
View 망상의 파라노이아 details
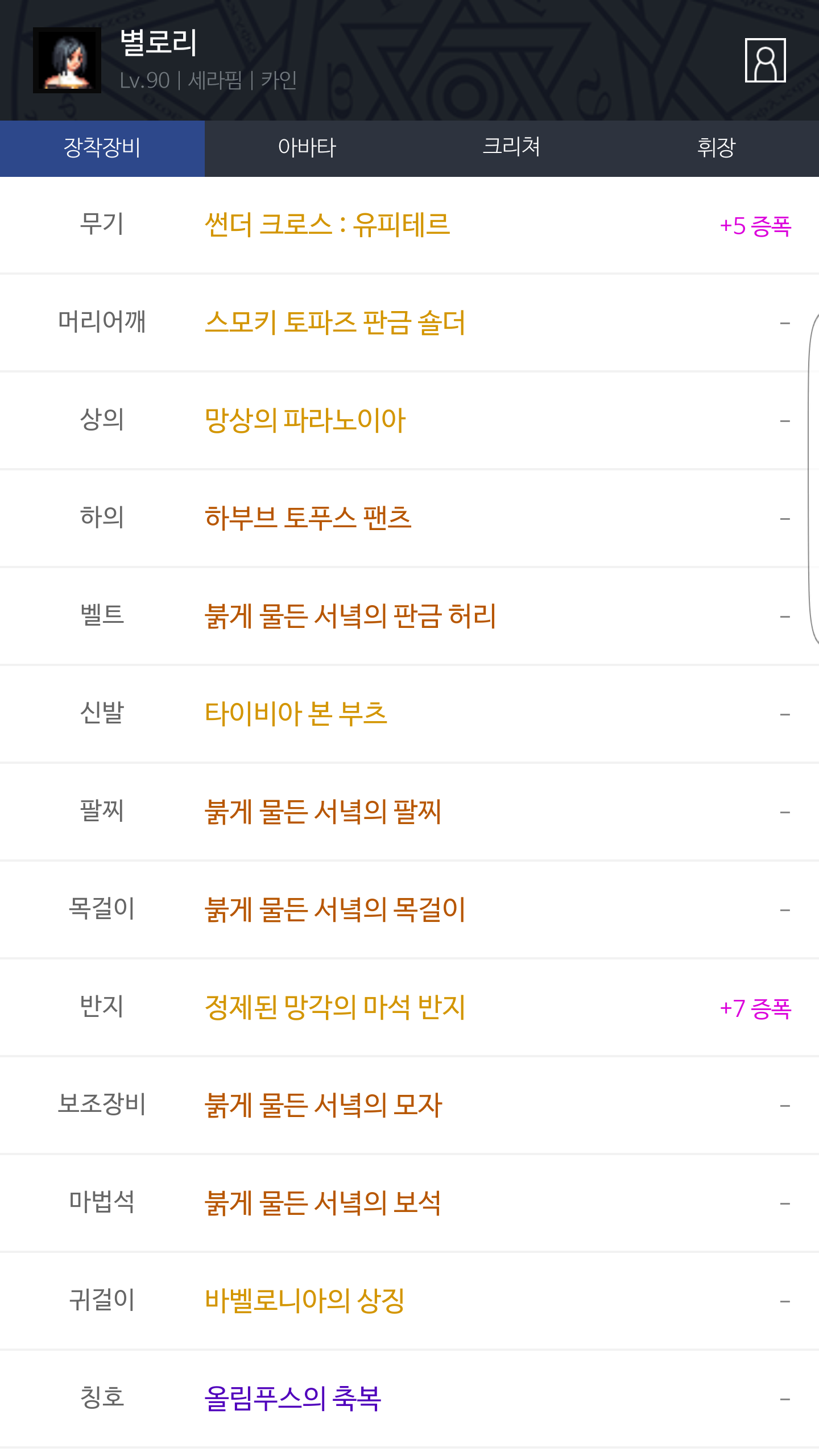(x=305, y=420)
